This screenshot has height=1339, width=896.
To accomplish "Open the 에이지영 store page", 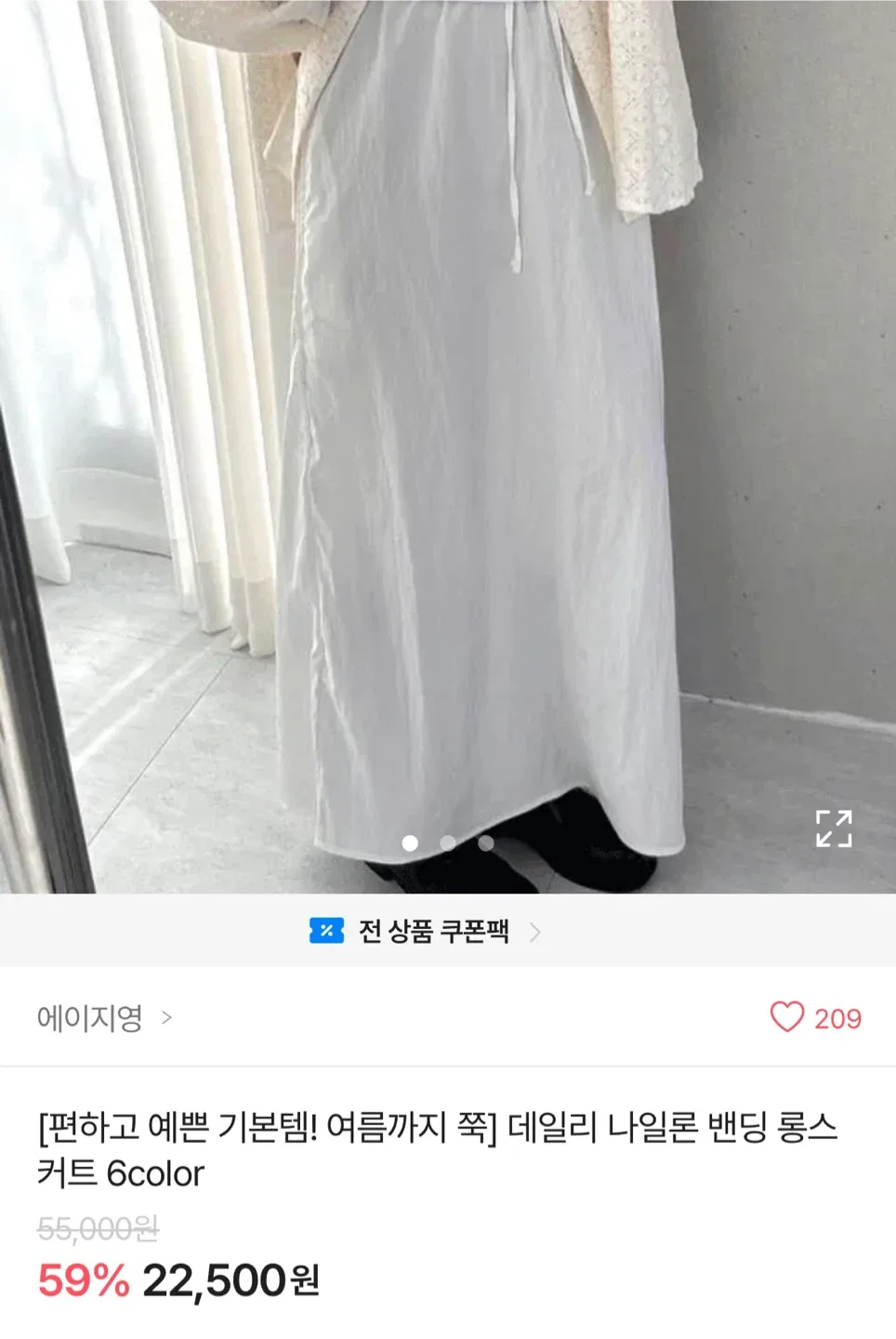I will (104, 1018).
